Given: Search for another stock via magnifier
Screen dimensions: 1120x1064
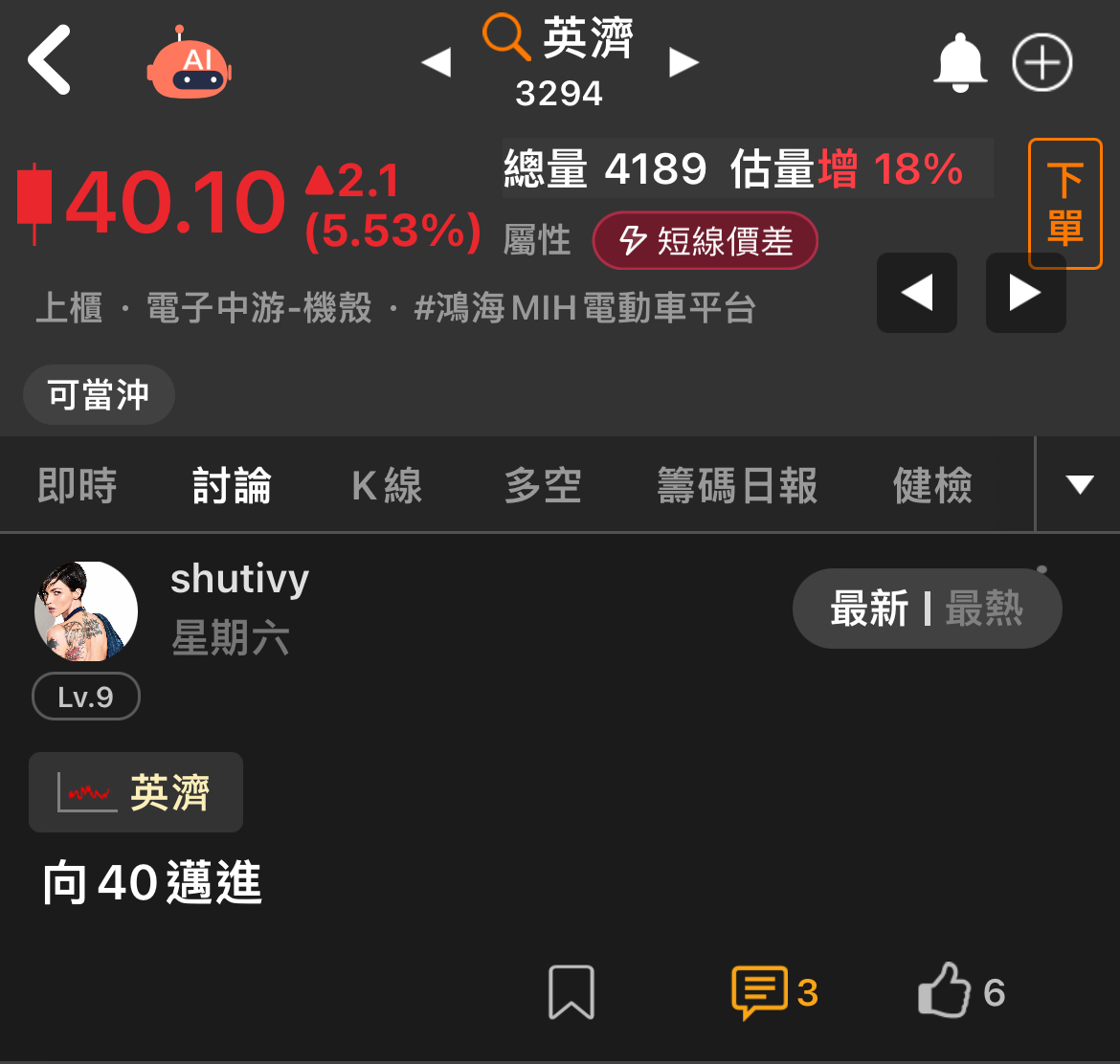Looking at the screenshot, I should pos(506,39).
